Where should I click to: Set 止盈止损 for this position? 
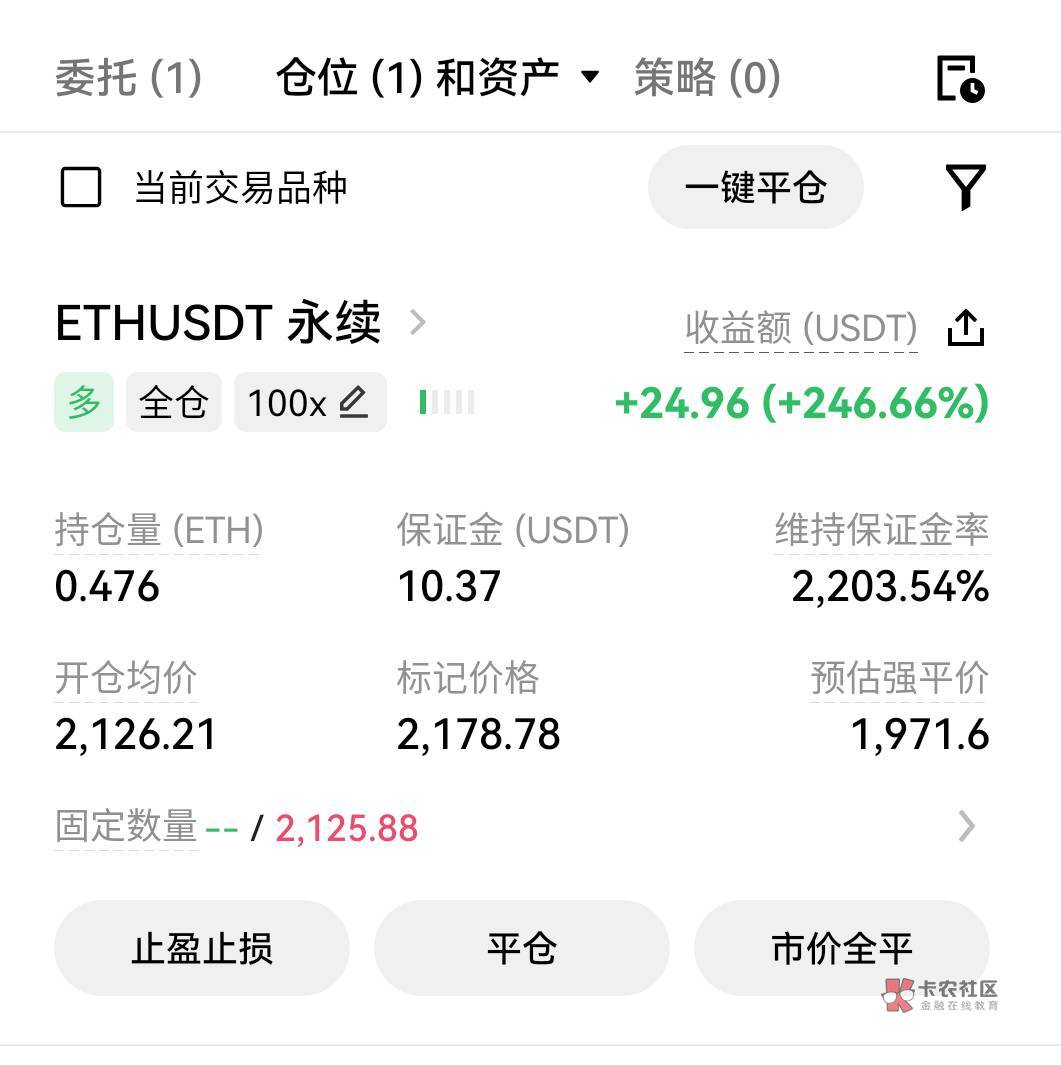(202, 948)
